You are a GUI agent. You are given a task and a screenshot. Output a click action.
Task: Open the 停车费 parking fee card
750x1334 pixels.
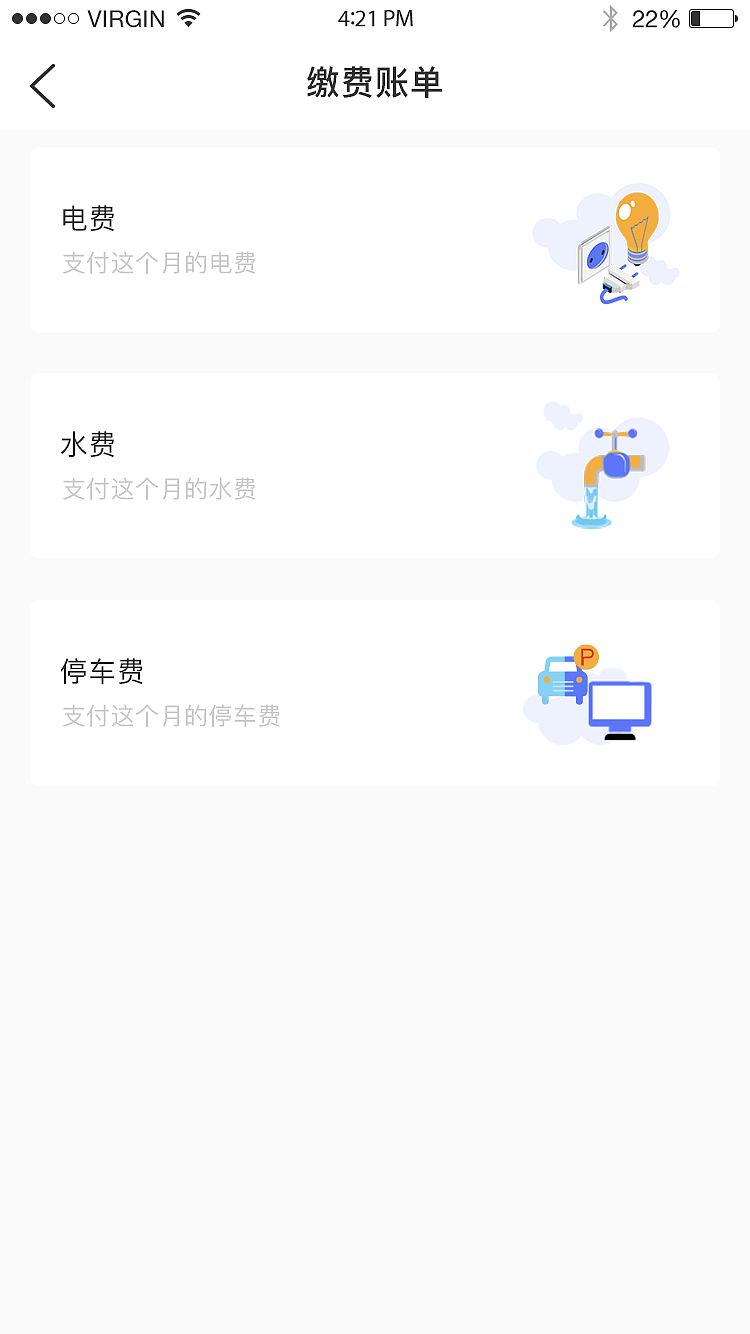375,692
